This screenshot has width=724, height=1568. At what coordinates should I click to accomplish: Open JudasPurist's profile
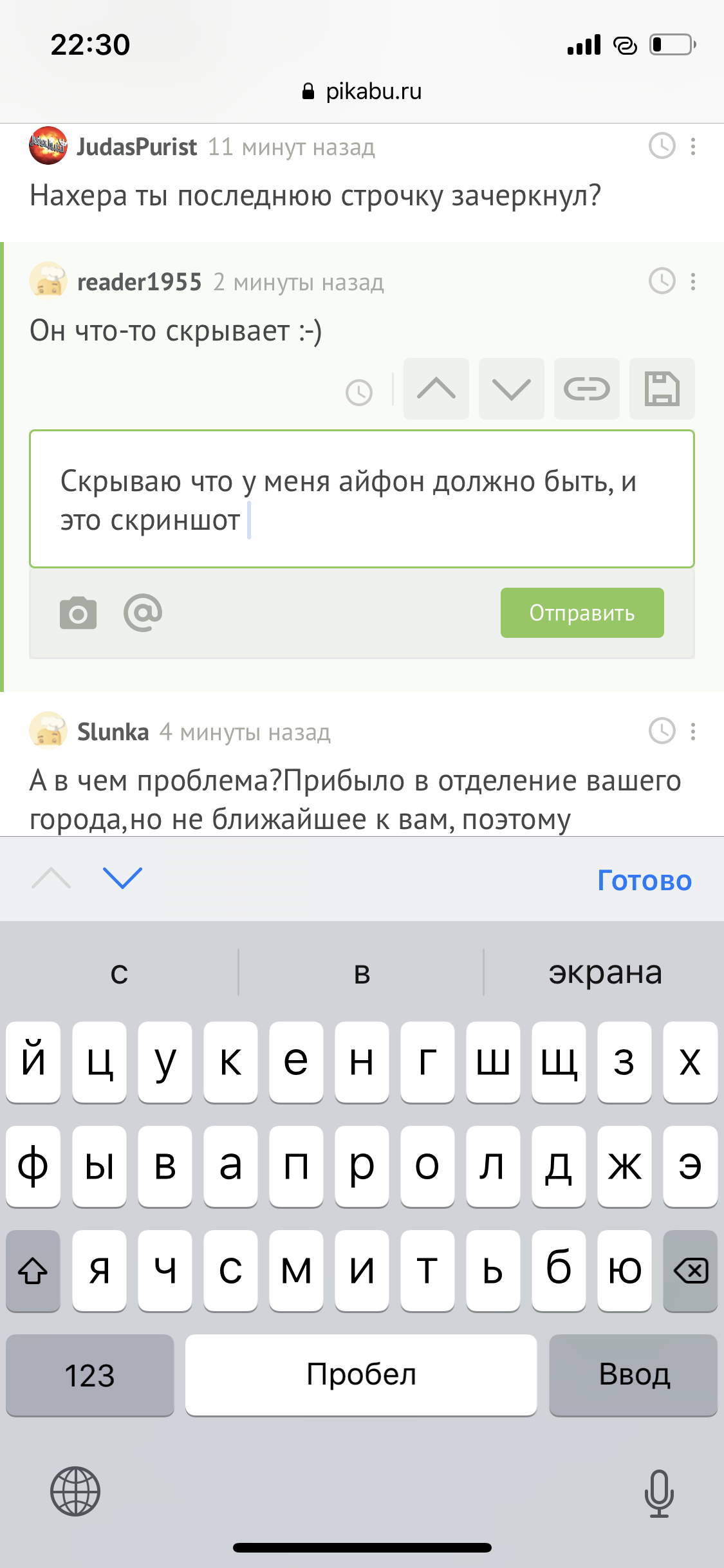136,147
